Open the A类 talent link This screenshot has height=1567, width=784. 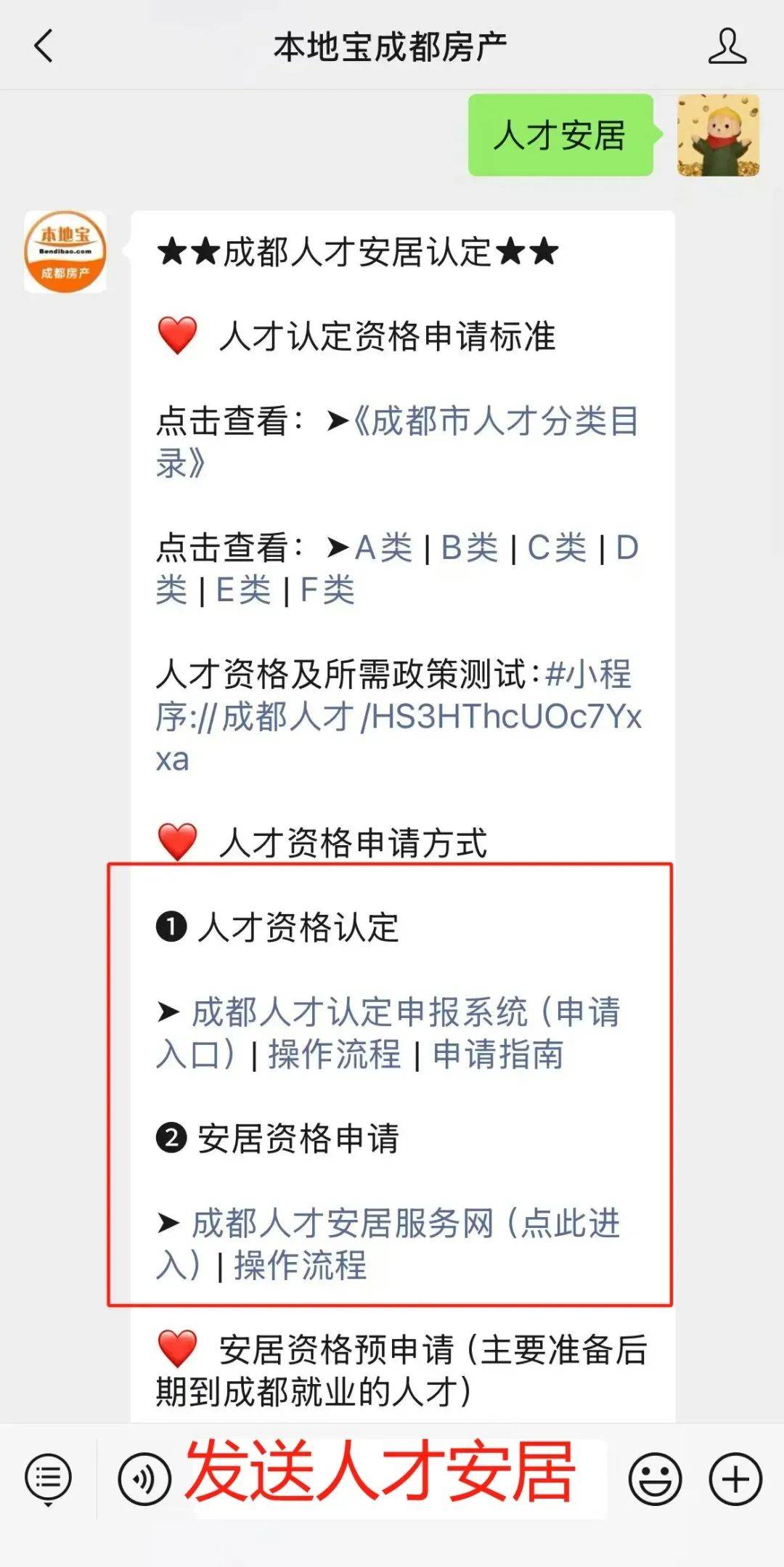tap(384, 548)
